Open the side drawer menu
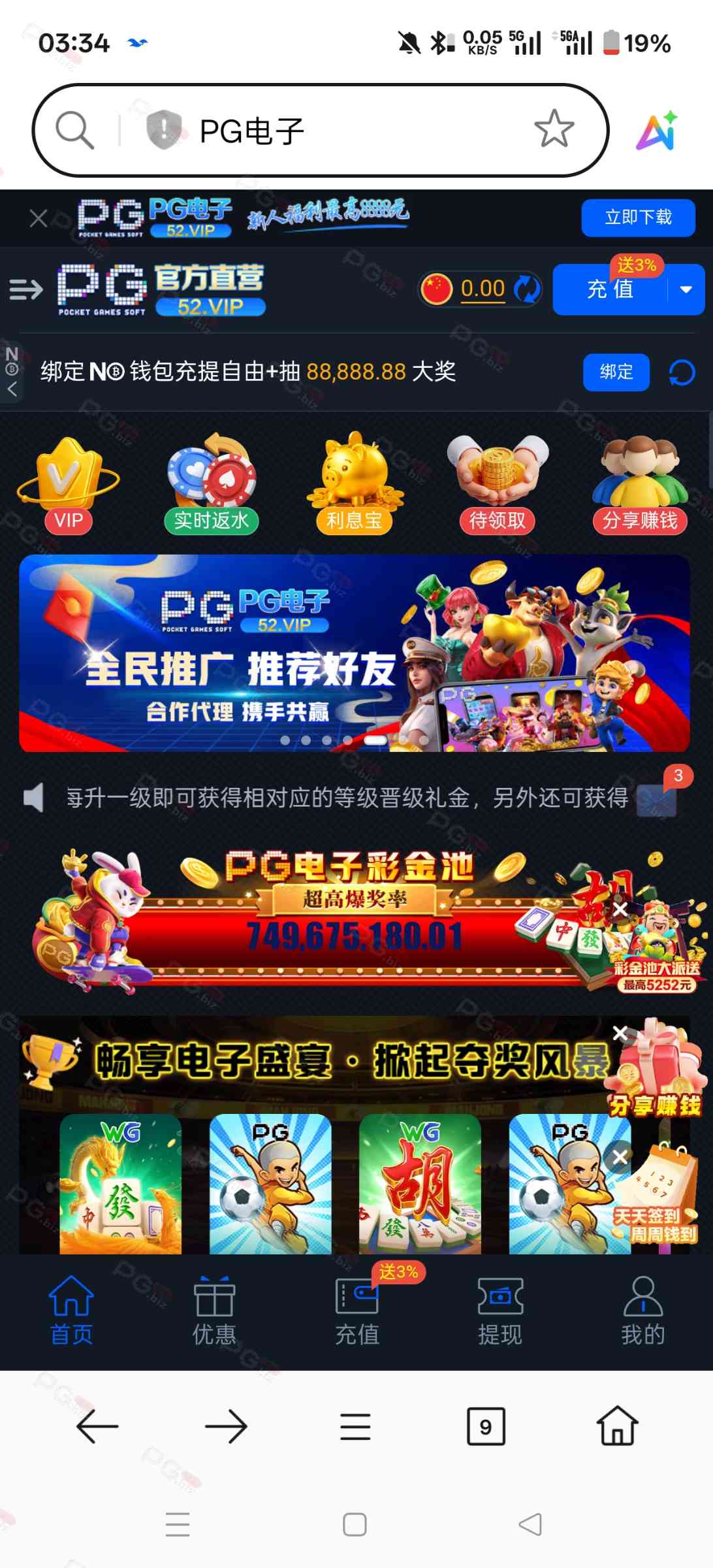Image resolution: width=713 pixels, height=1568 pixels. [x=26, y=289]
